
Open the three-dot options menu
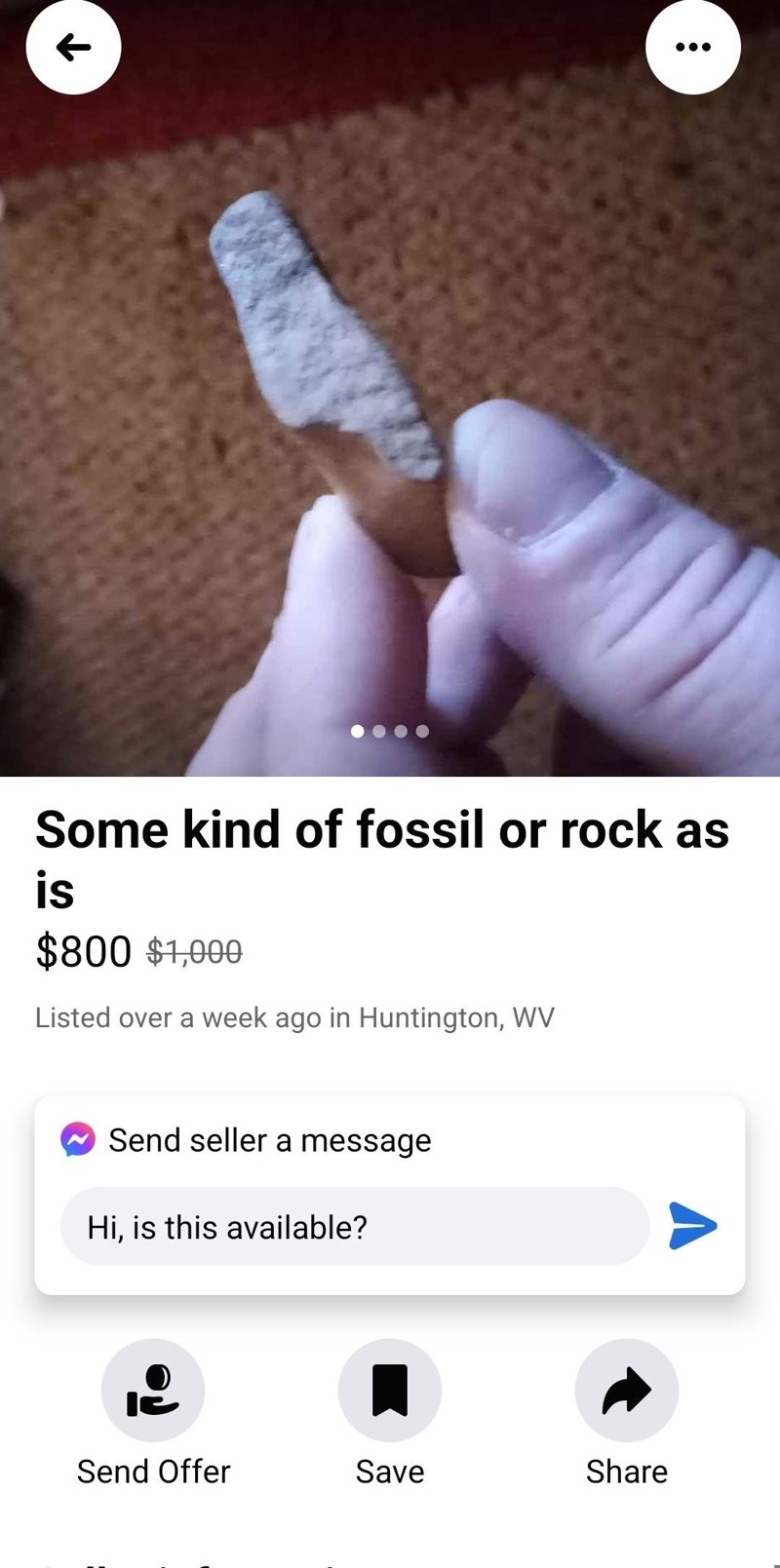click(x=692, y=47)
